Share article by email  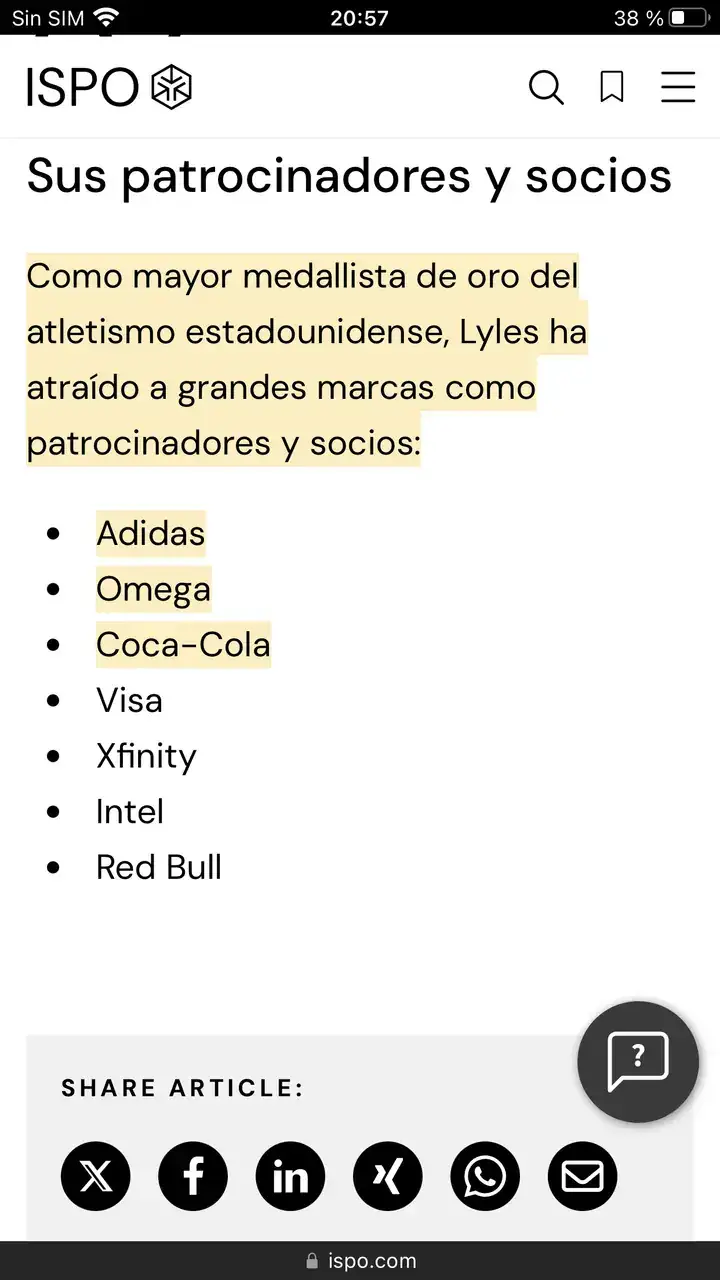point(582,1176)
